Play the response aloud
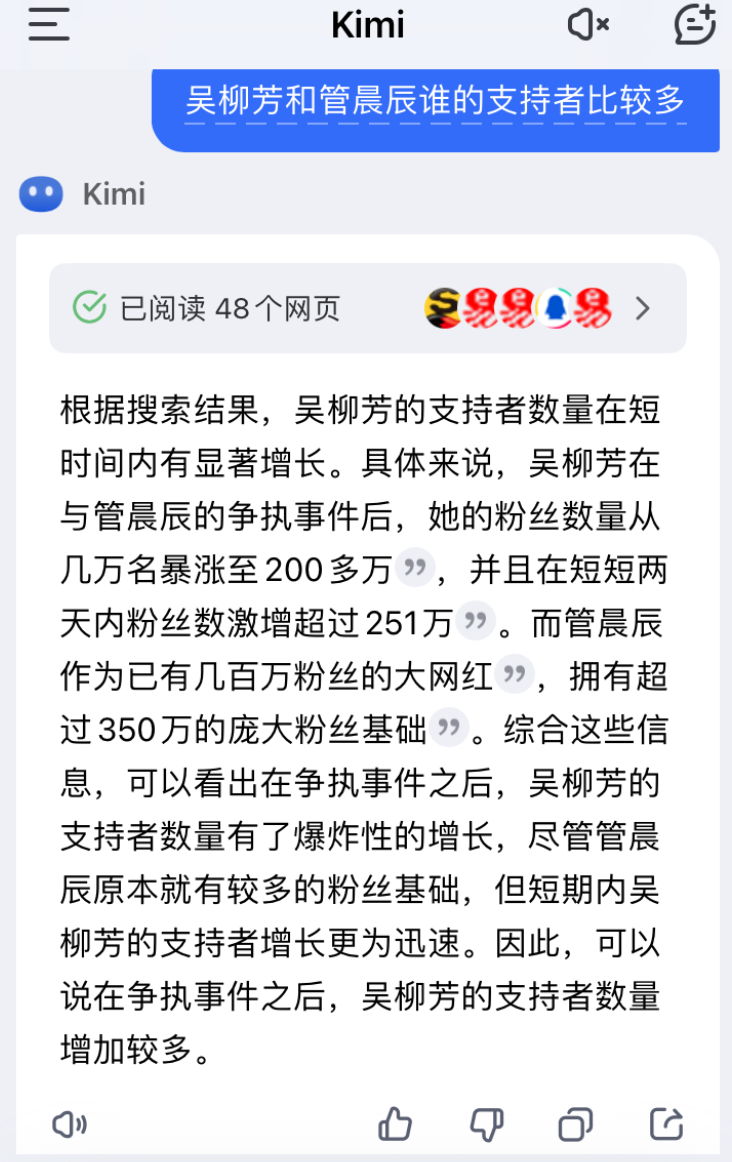Viewport: 732px width, 1162px height. 69,1125
